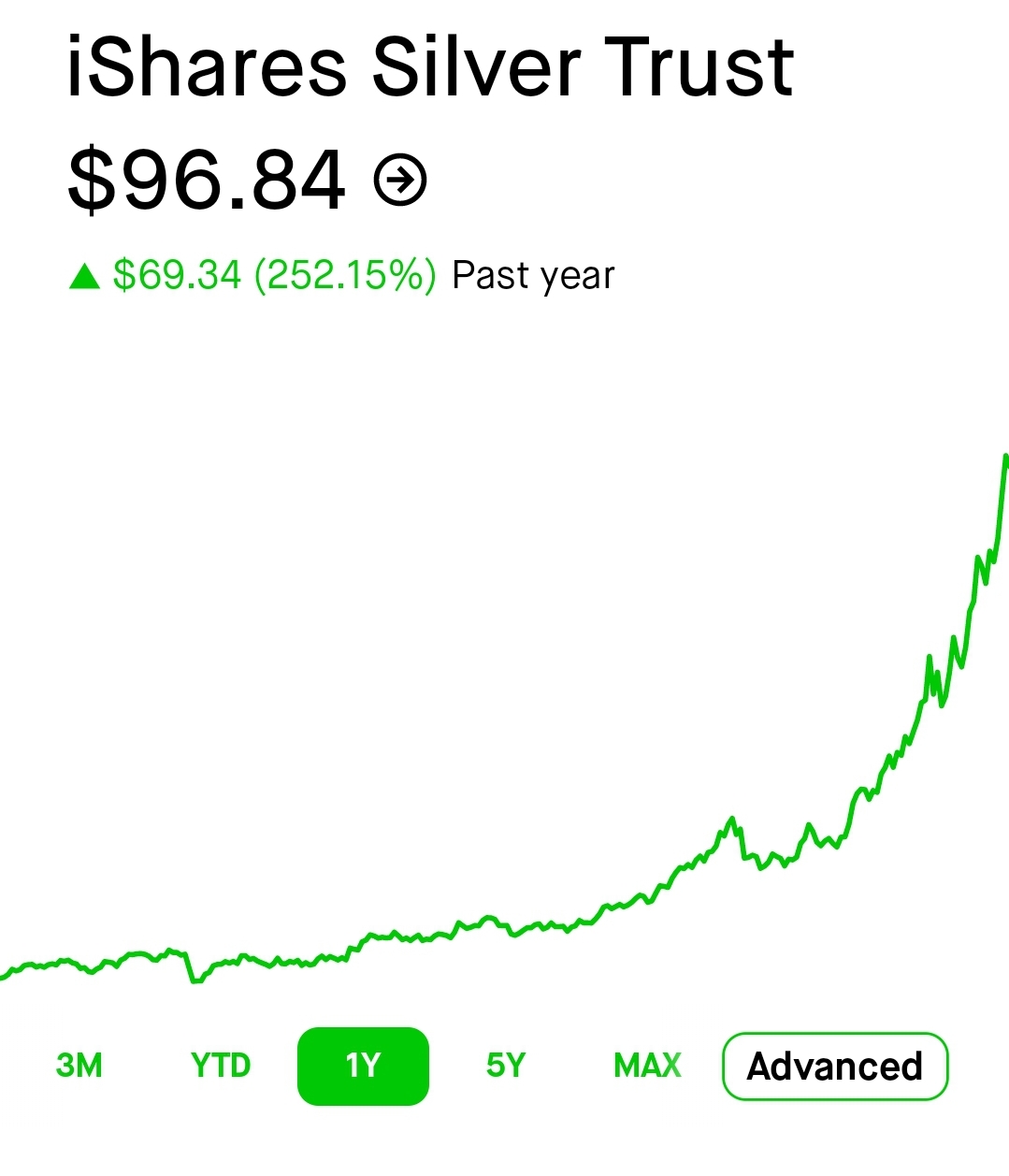Open the Advanced chart view
This screenshot has height=1176, width=1009.
pyautogui.click(x=835, y=1067)
